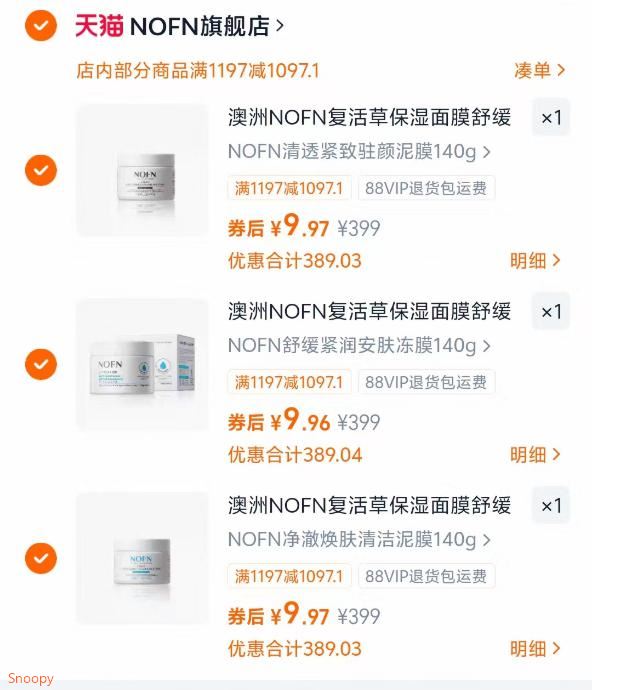Deselect the 清透紧致驻颜泥膜 item checkbox
The image size is (621, 690).
pyautogui.click(x=41, y=170)
